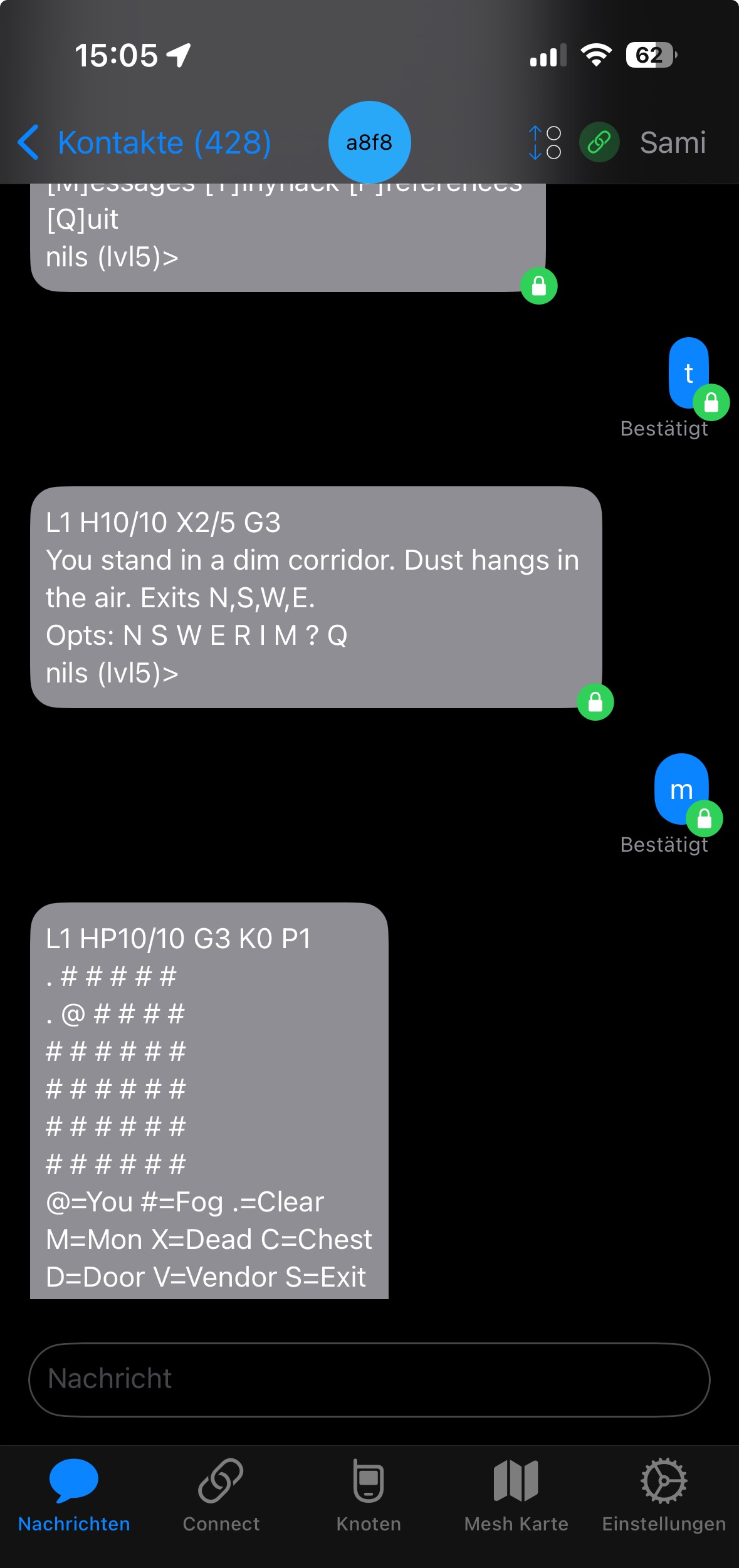This screenshot has width=739, height=1568.
Task: Open the a8f8 node avatar
Action: pyautogui.click(x=369, y=142)
